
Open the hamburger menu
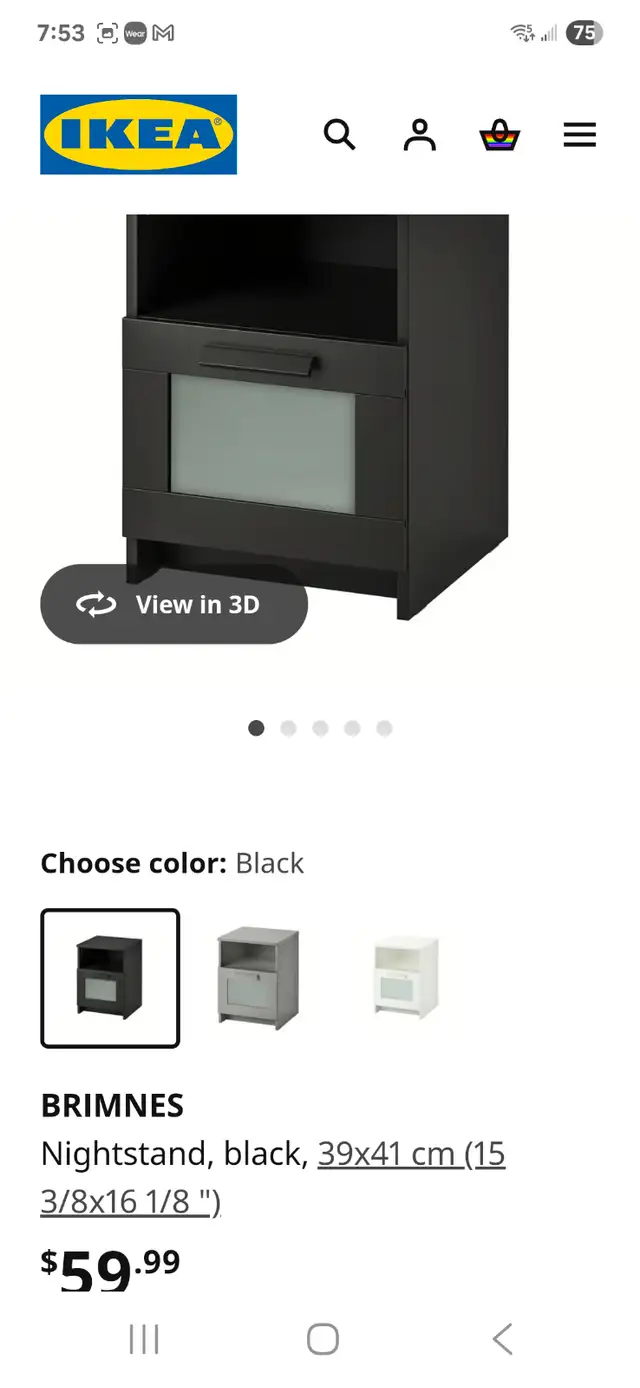tap(580, 134)
